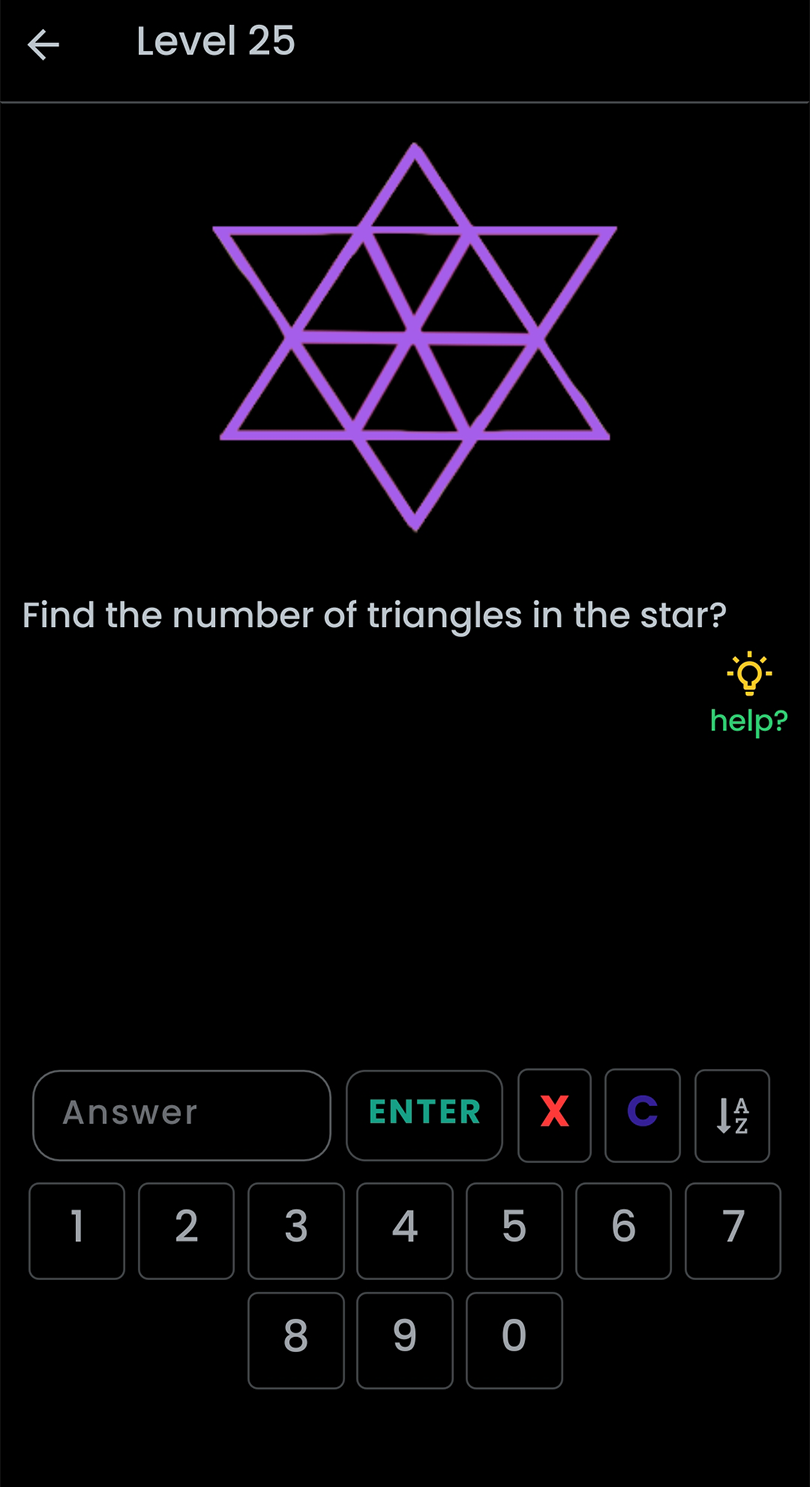The height and width of the screenshot is (1487, 810).
Task: Tap the star puzzle image
Action: point(413,337)
